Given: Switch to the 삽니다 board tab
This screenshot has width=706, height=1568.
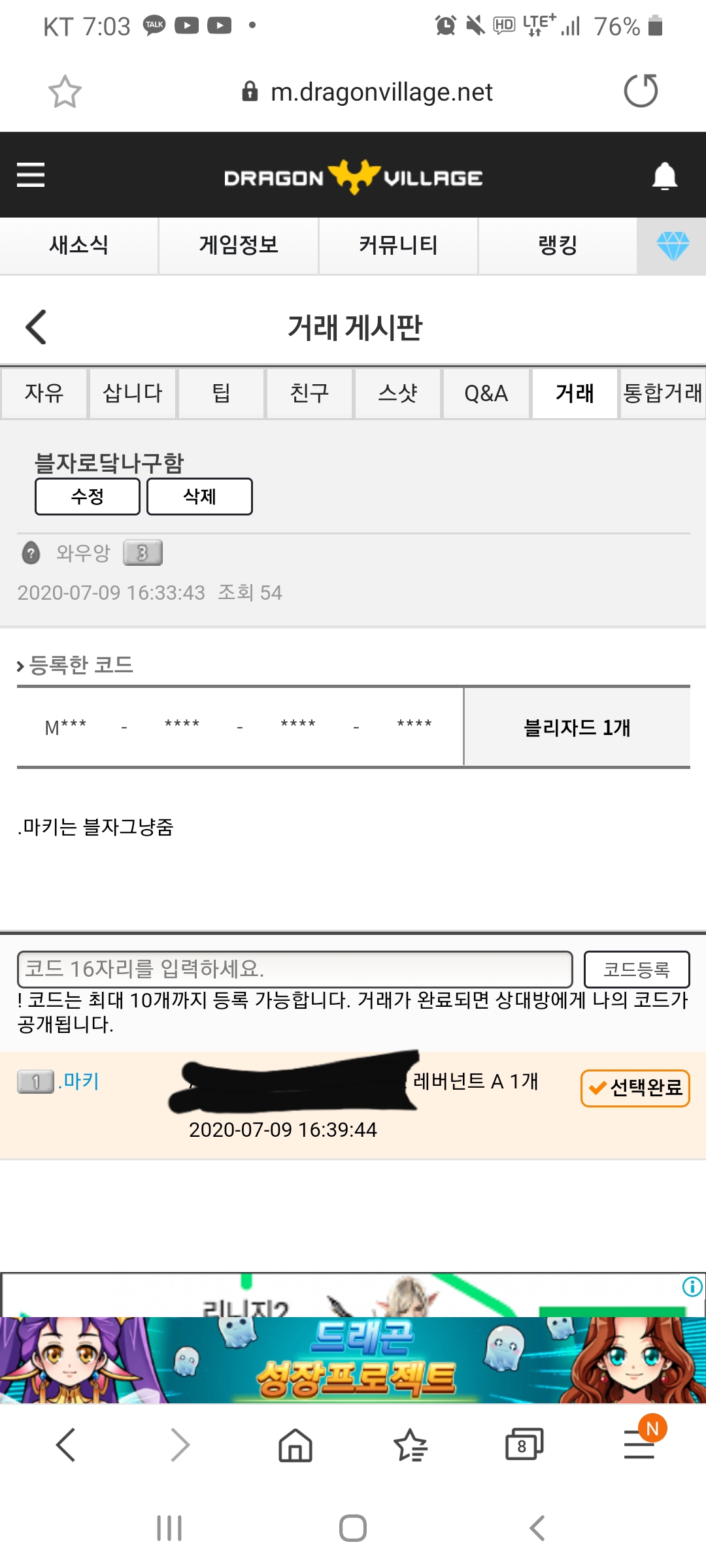Looking at the screenshot, I should 133,393.
